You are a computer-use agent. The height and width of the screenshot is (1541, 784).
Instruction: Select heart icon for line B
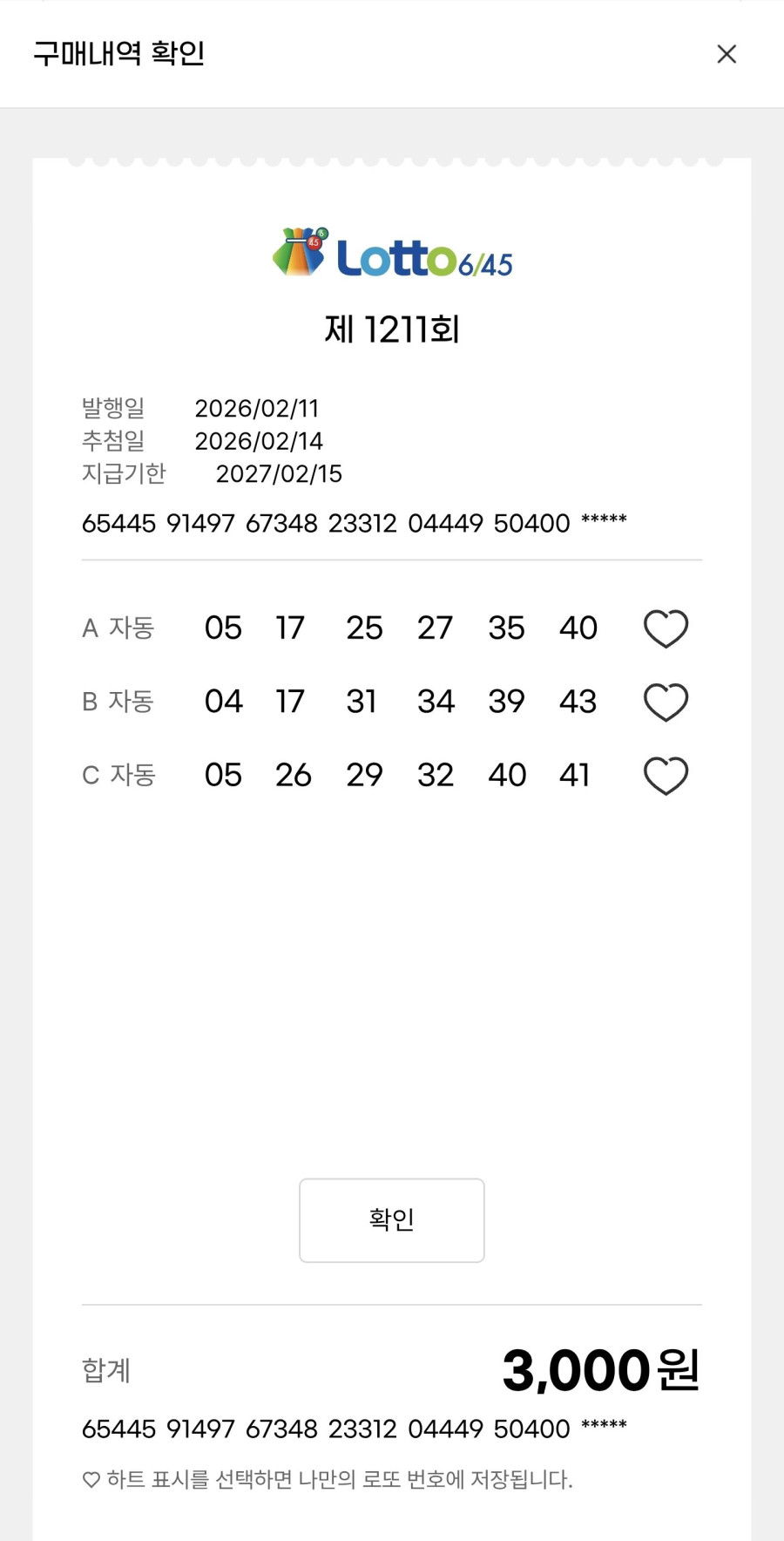tap(665, 700)
